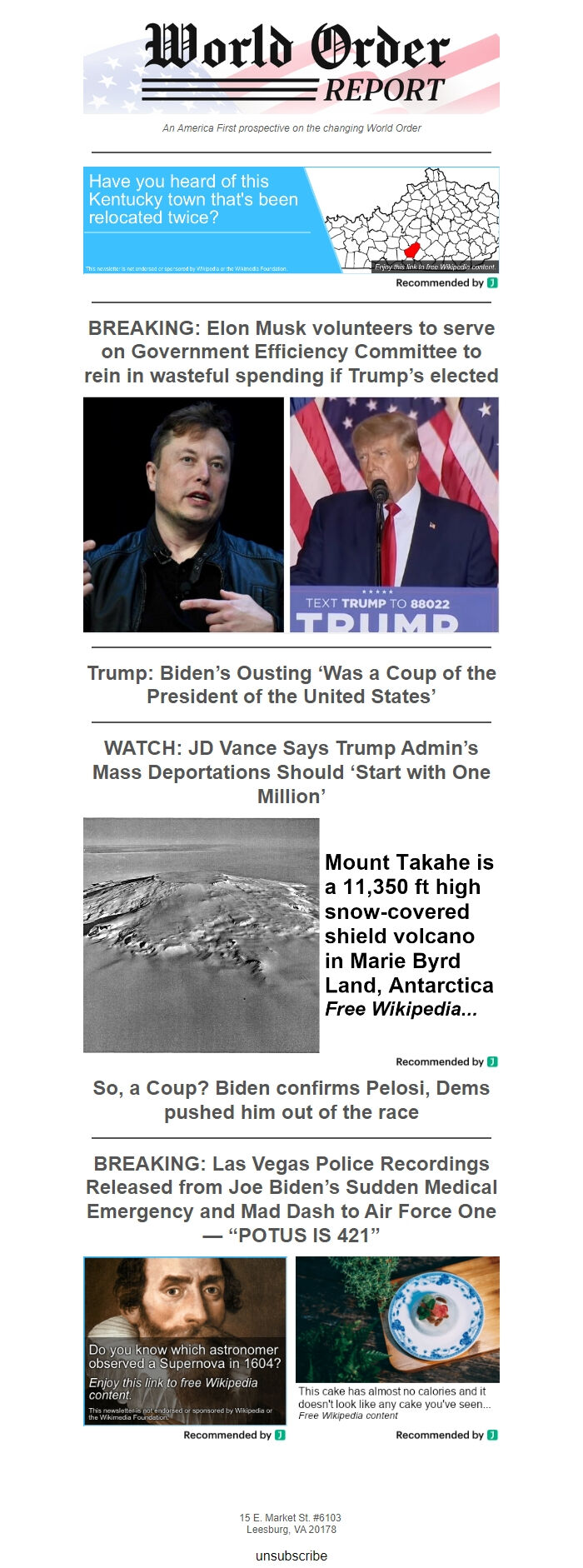Tap the Elon Musk photo
The height and width of the screenshot is (1568, 583).
(x=183, y=514)
